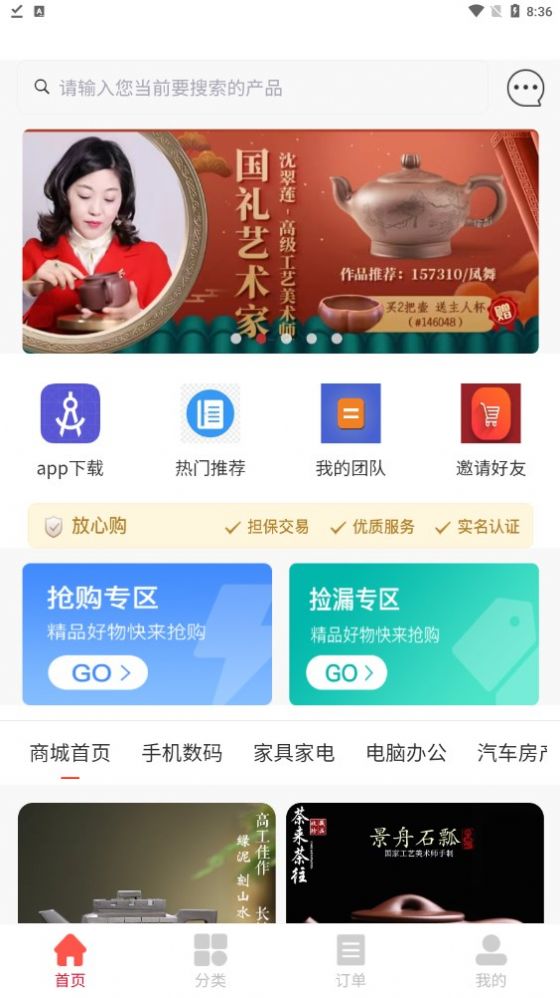Image resolution: width=560 pixels, height=998 pixels.
Task: Go to the 我的 bottom tab
Action: (x=491, y=961)
